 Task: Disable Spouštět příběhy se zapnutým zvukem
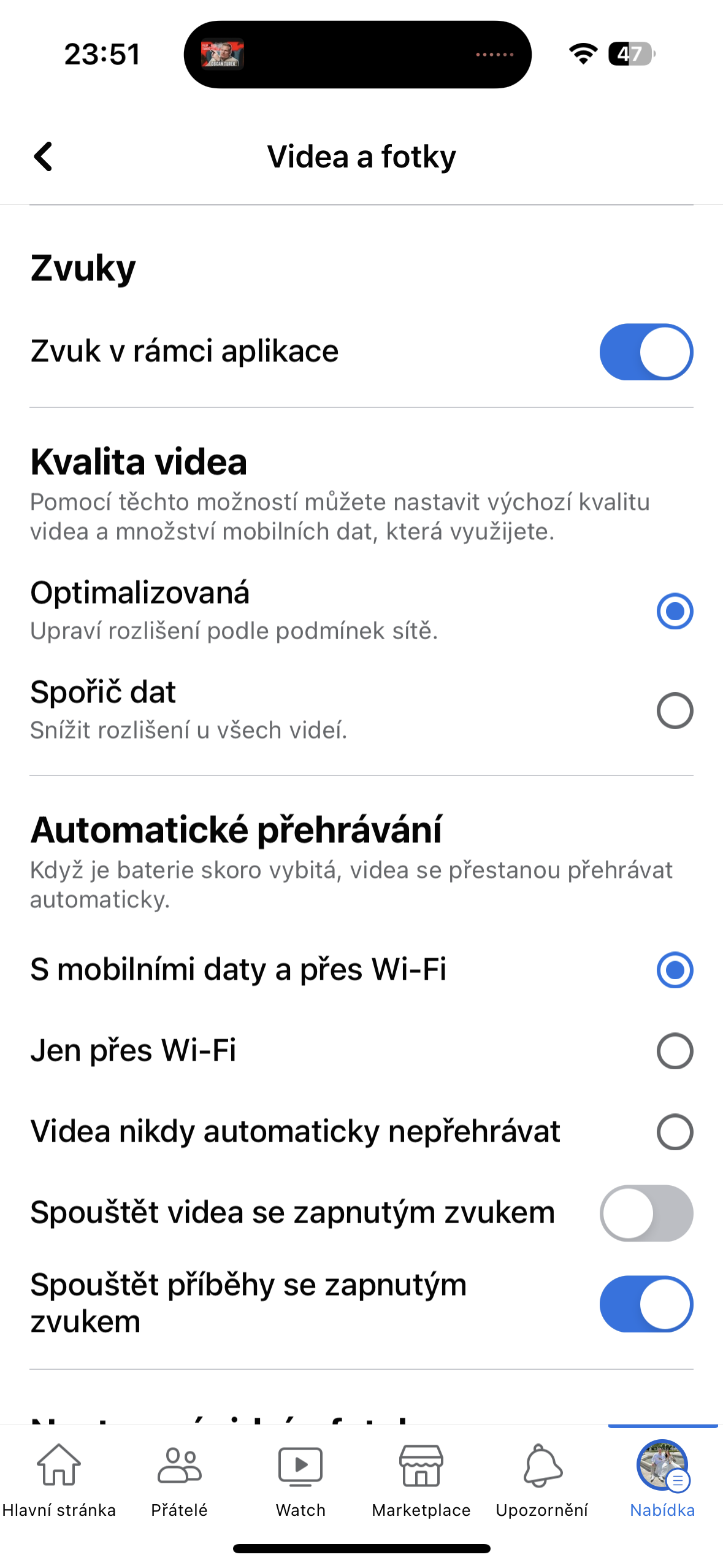[646, 1304]
